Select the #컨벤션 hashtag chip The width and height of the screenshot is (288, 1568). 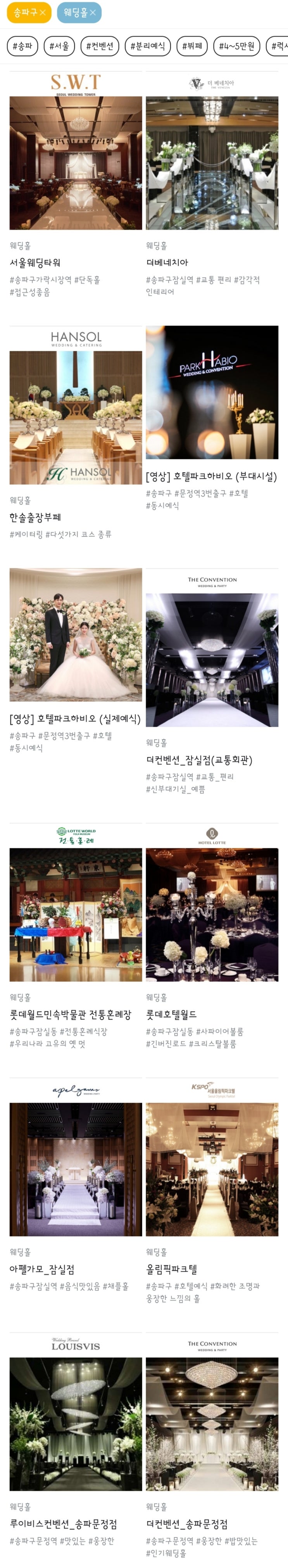tap(100, 46)
